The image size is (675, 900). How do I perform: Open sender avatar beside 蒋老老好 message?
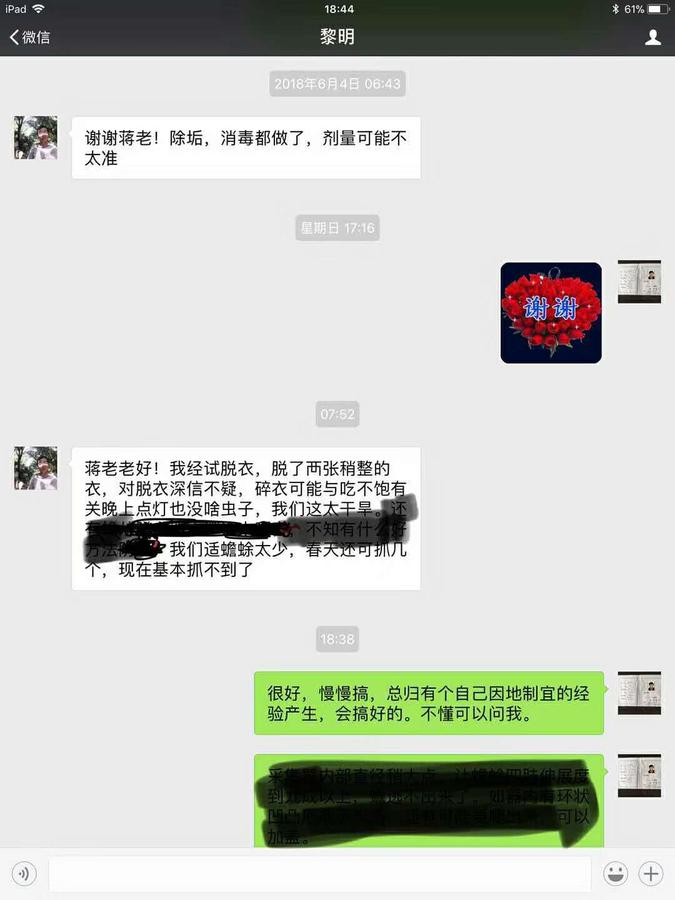point(35,468)
